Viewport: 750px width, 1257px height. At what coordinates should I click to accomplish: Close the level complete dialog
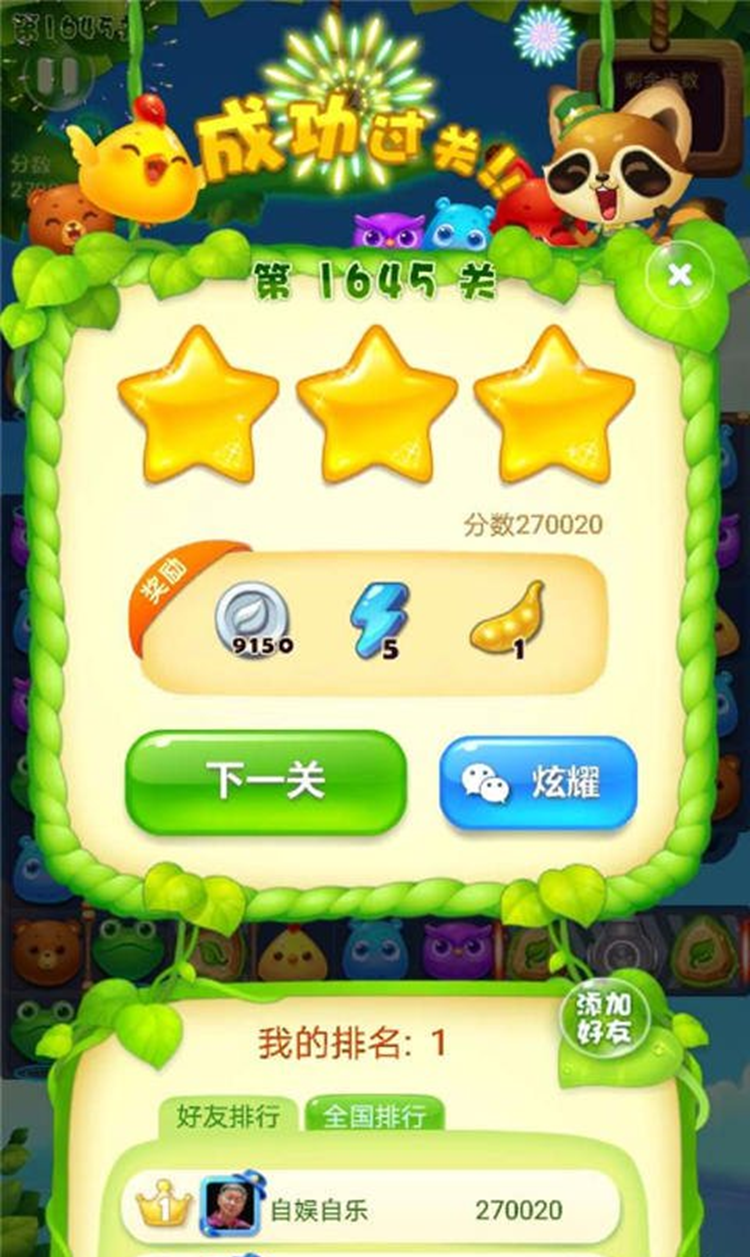680,275
